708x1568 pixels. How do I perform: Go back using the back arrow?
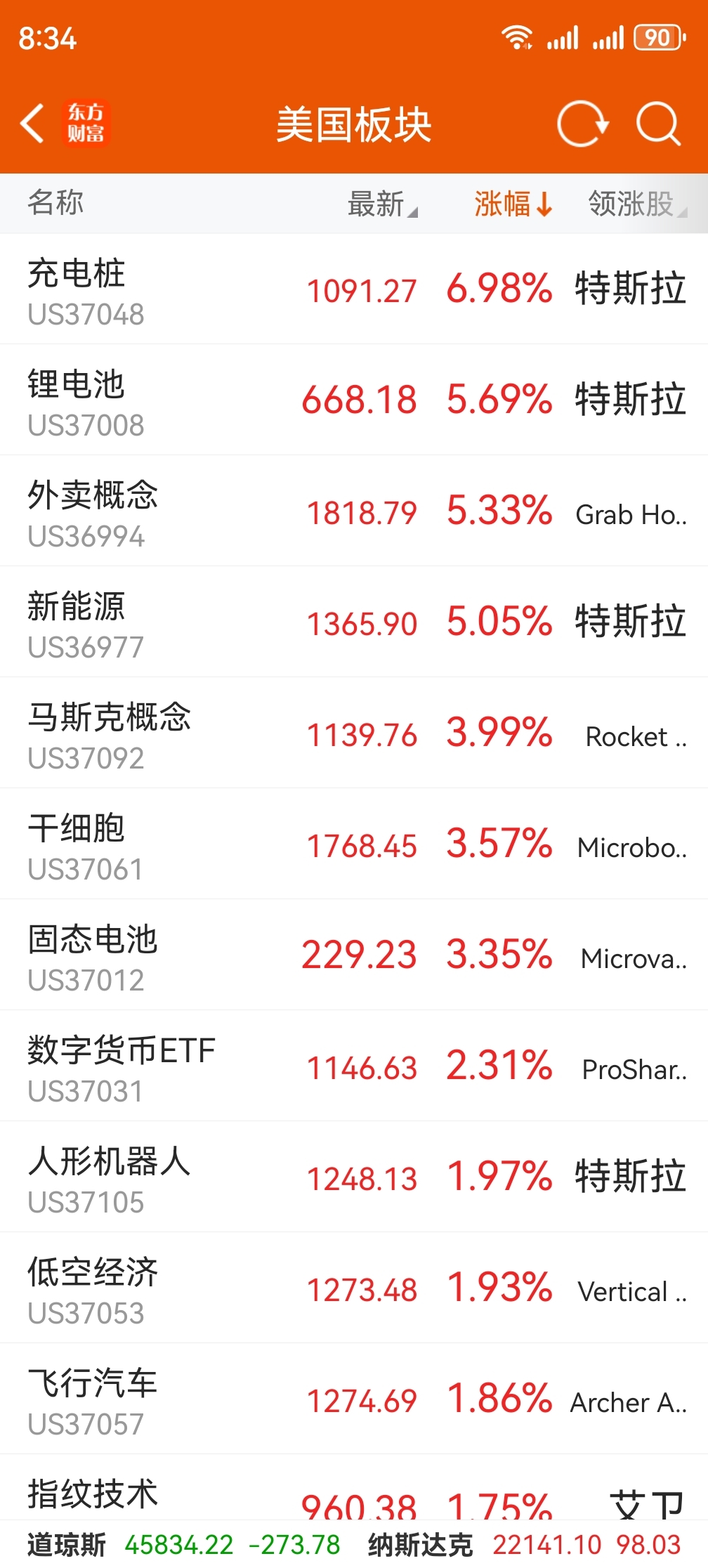32,124
